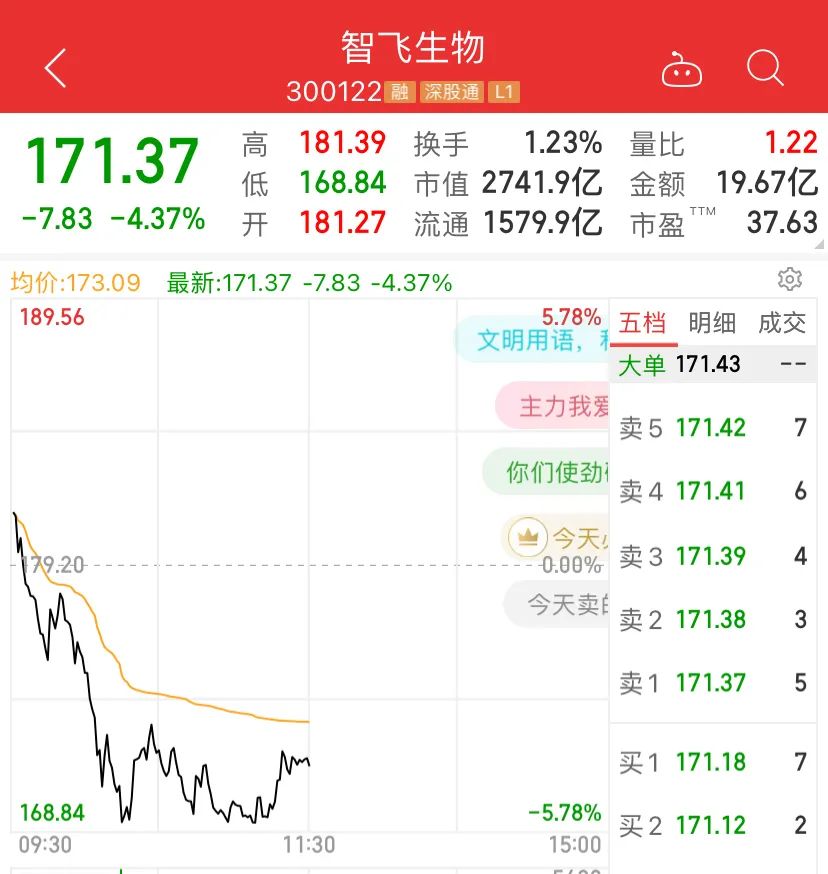828x874 pixels.
Task: Open the robot assistant icon
Action: 682,70
